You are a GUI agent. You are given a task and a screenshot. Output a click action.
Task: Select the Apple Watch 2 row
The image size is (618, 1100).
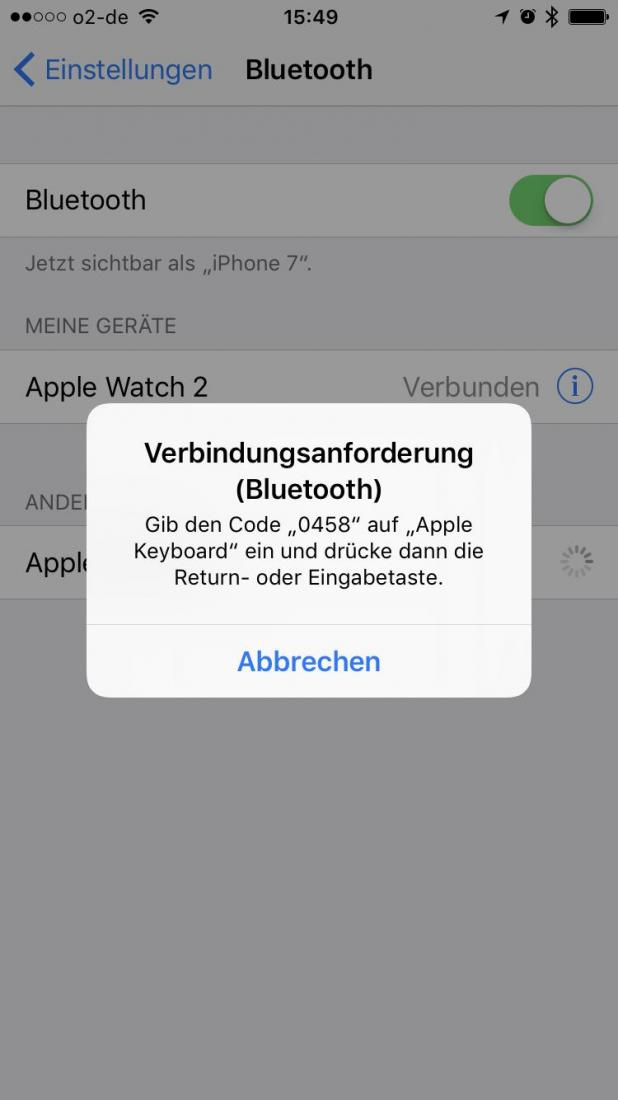click(x=309, y=387)
